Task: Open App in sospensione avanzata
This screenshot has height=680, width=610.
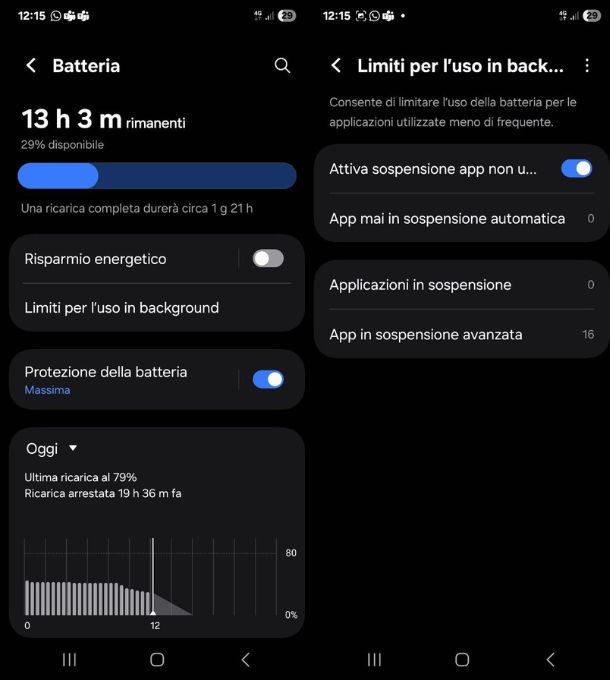Action: point(426,334)
